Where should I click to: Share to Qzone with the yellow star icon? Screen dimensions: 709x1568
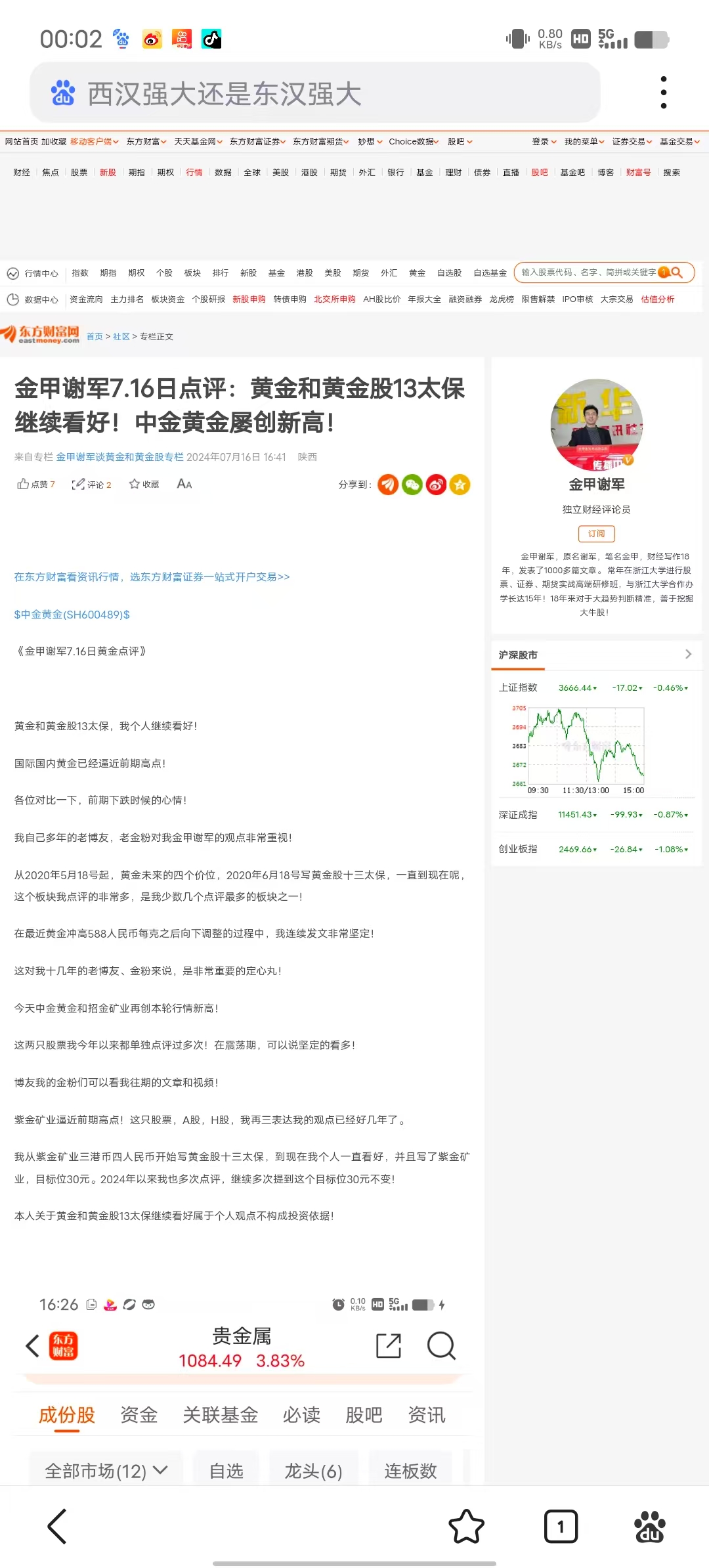coord(459,484)
